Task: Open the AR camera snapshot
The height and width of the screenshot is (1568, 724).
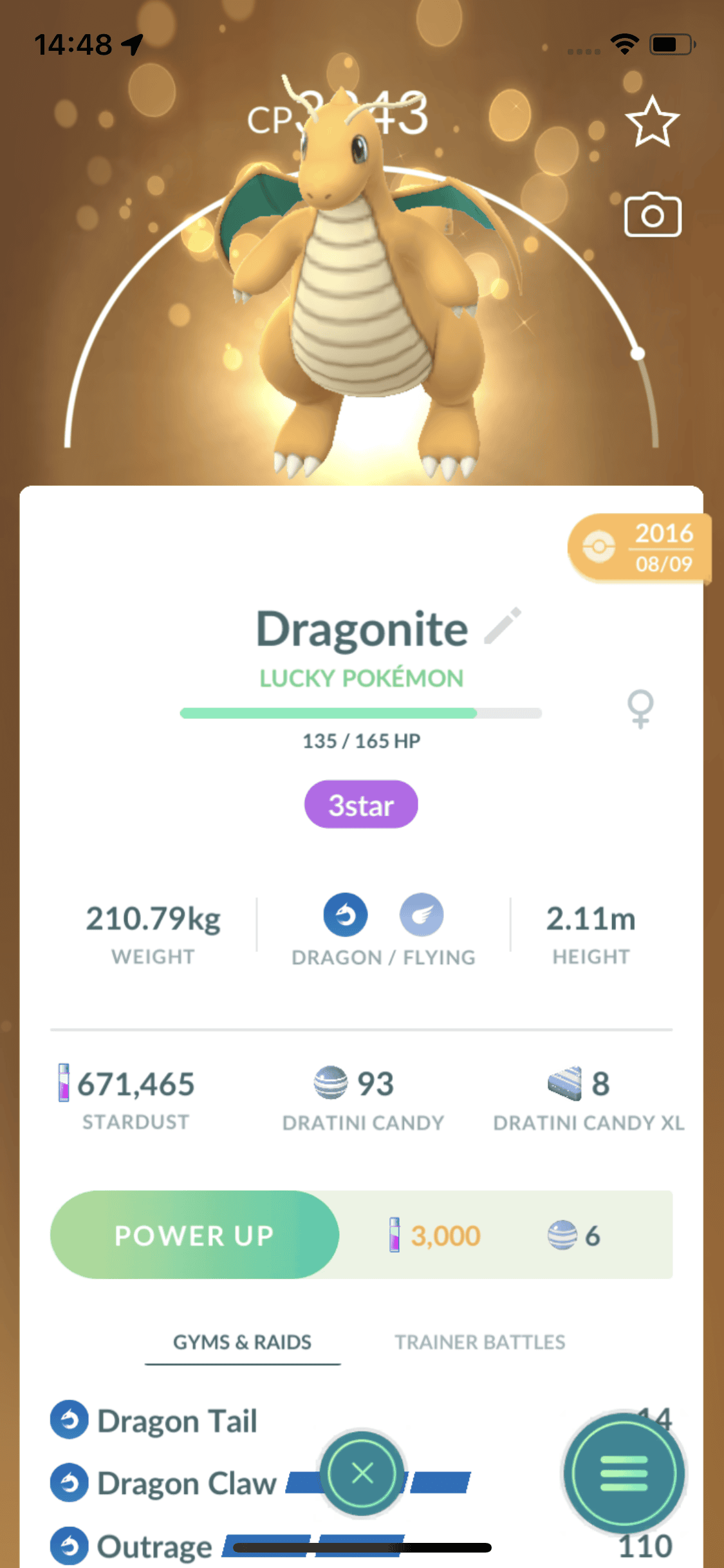Action: (x=653, y=215)
